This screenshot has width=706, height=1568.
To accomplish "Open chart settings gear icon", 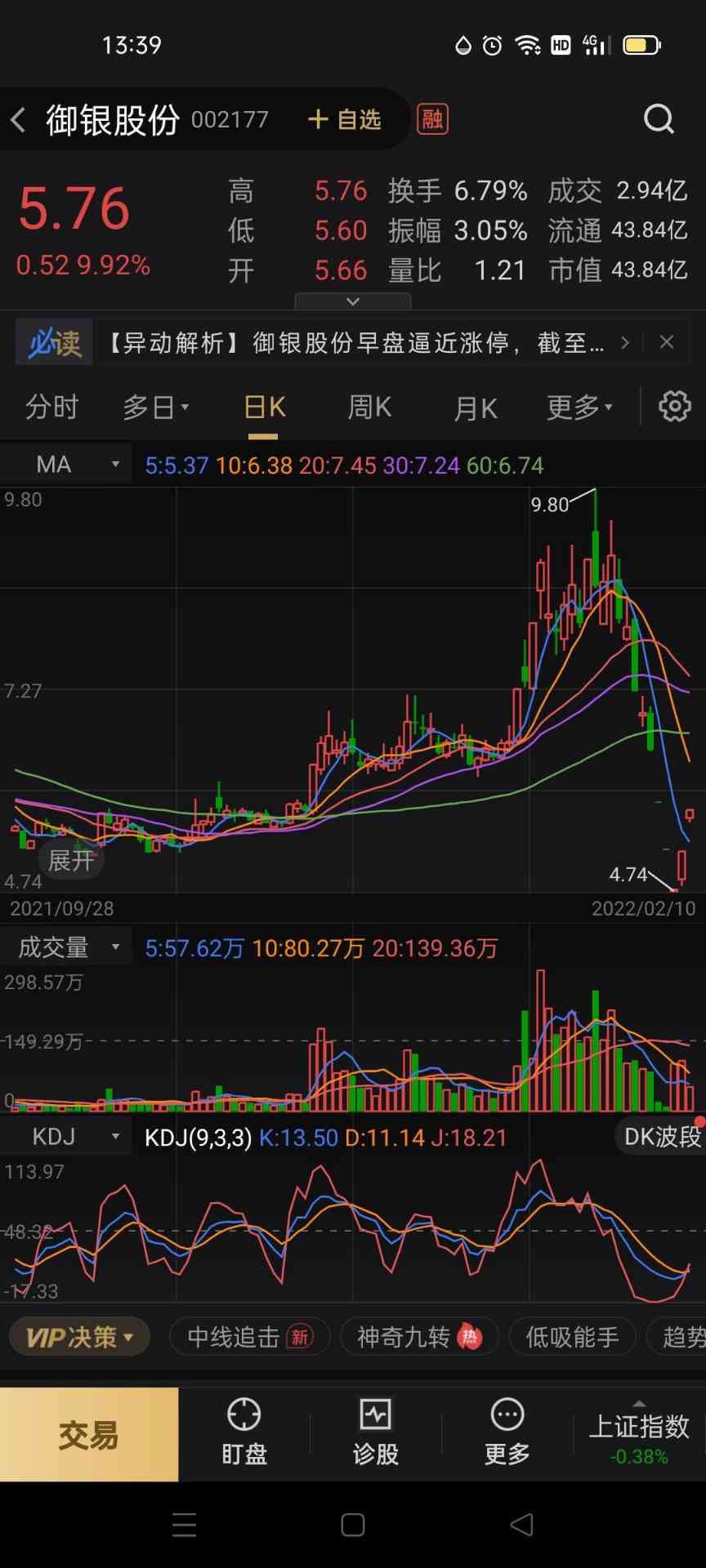I will 674,406.
